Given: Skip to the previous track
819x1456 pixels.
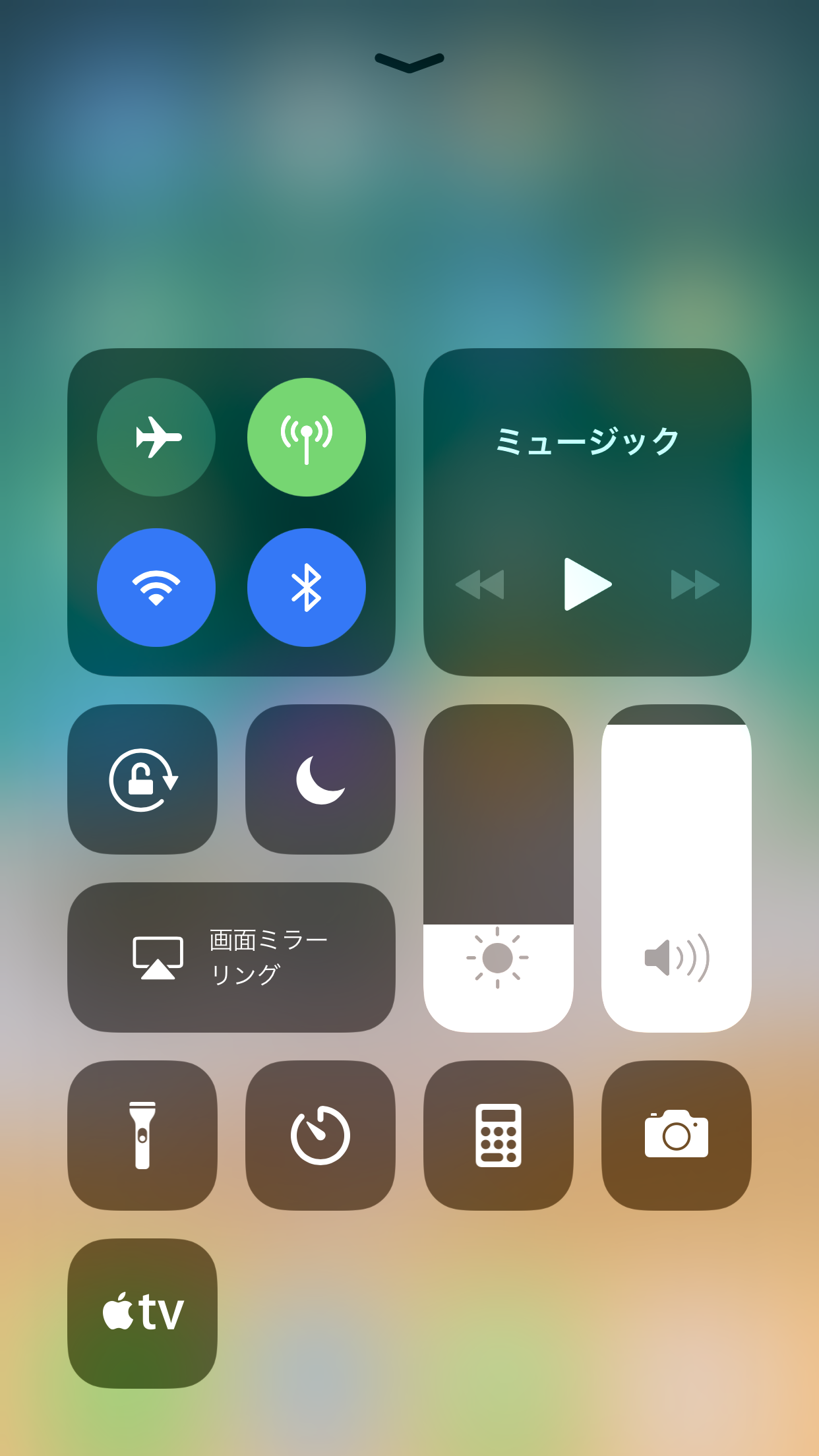Looking at the screenshot, I should click(x=480, y=584).
